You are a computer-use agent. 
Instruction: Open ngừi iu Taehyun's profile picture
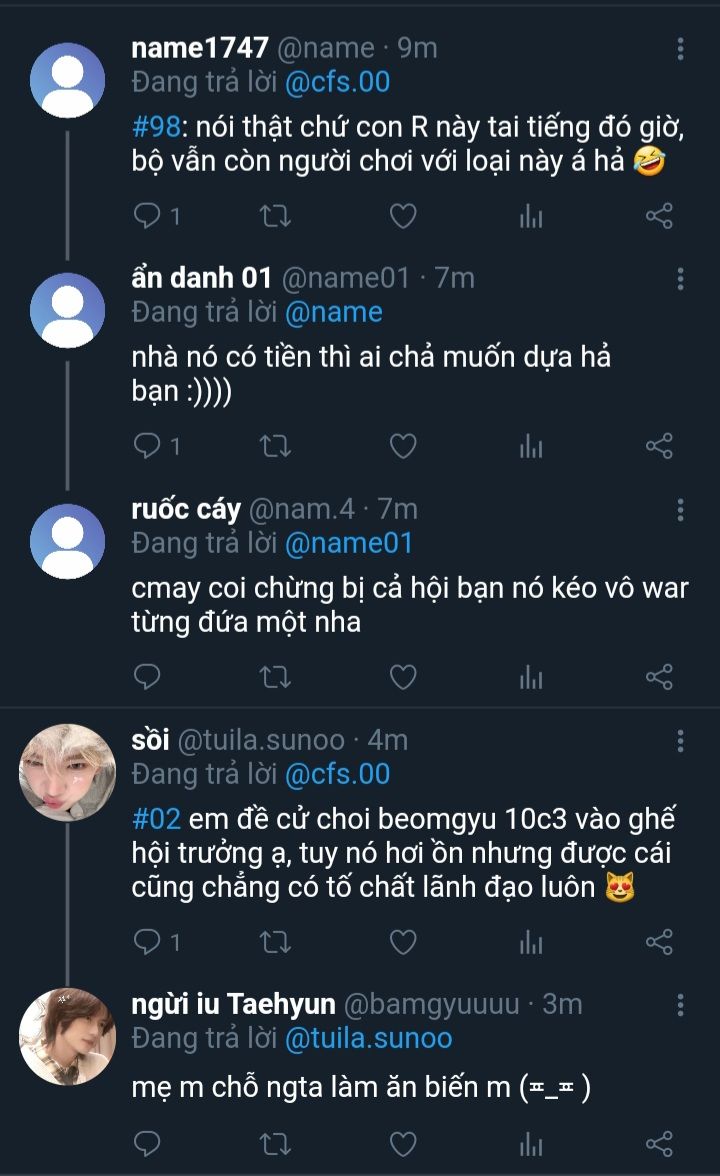click(x=68, y=1036)
